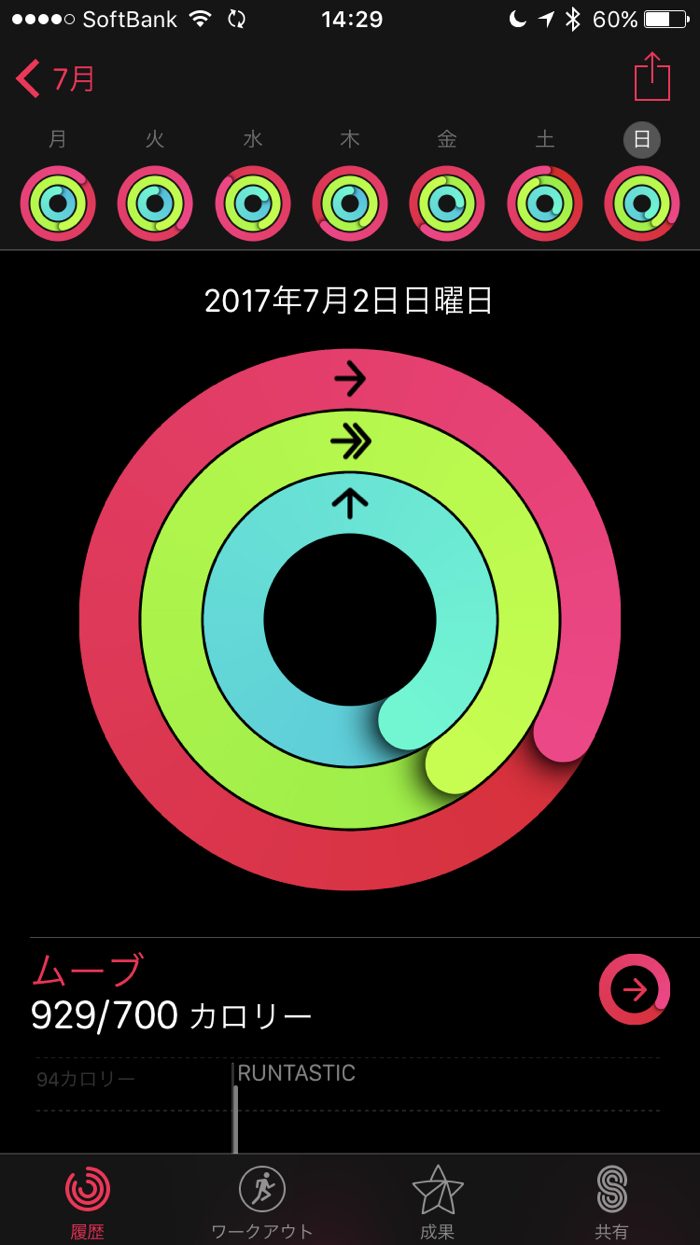Open the 履歴 history tab

(x=88, y=1200)
